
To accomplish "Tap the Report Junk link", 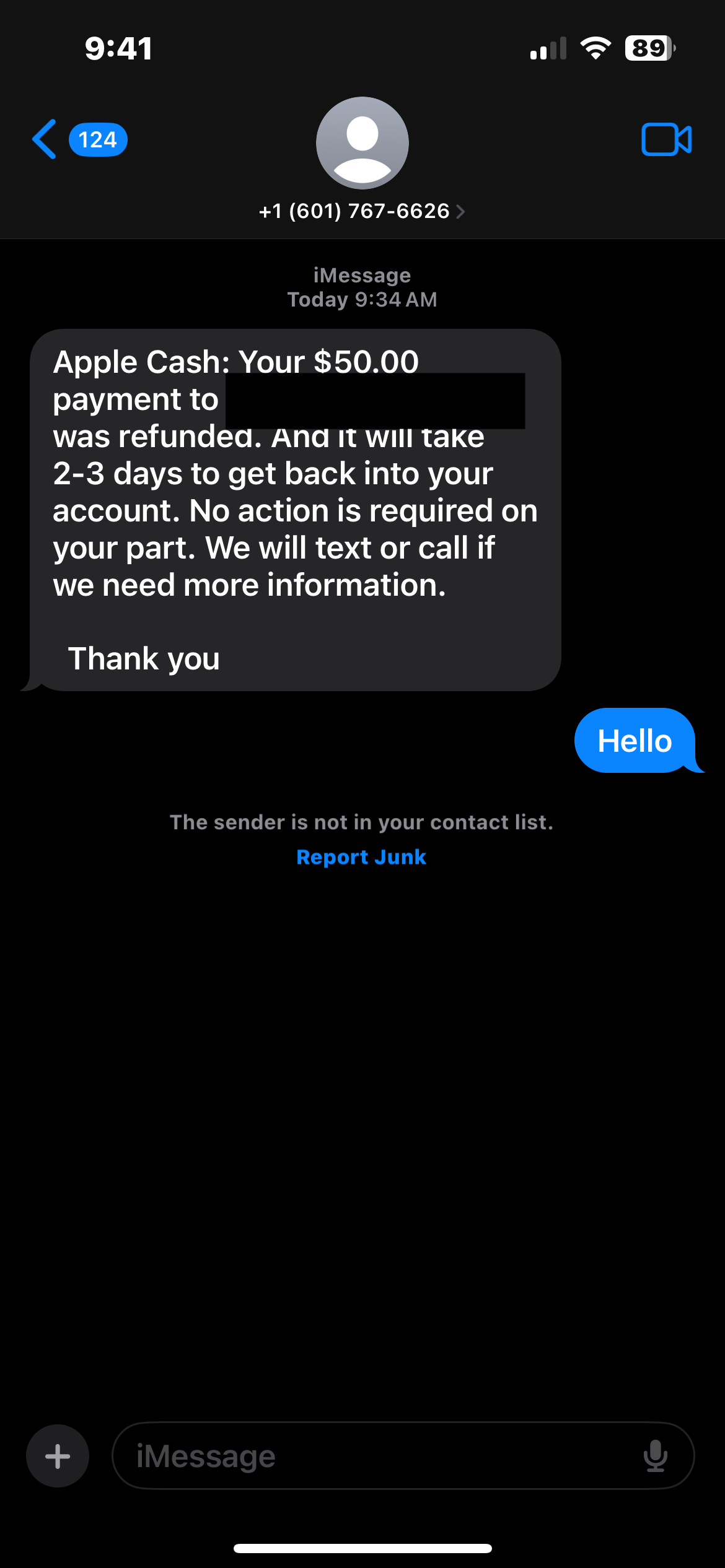I will (x=361, y=857).
